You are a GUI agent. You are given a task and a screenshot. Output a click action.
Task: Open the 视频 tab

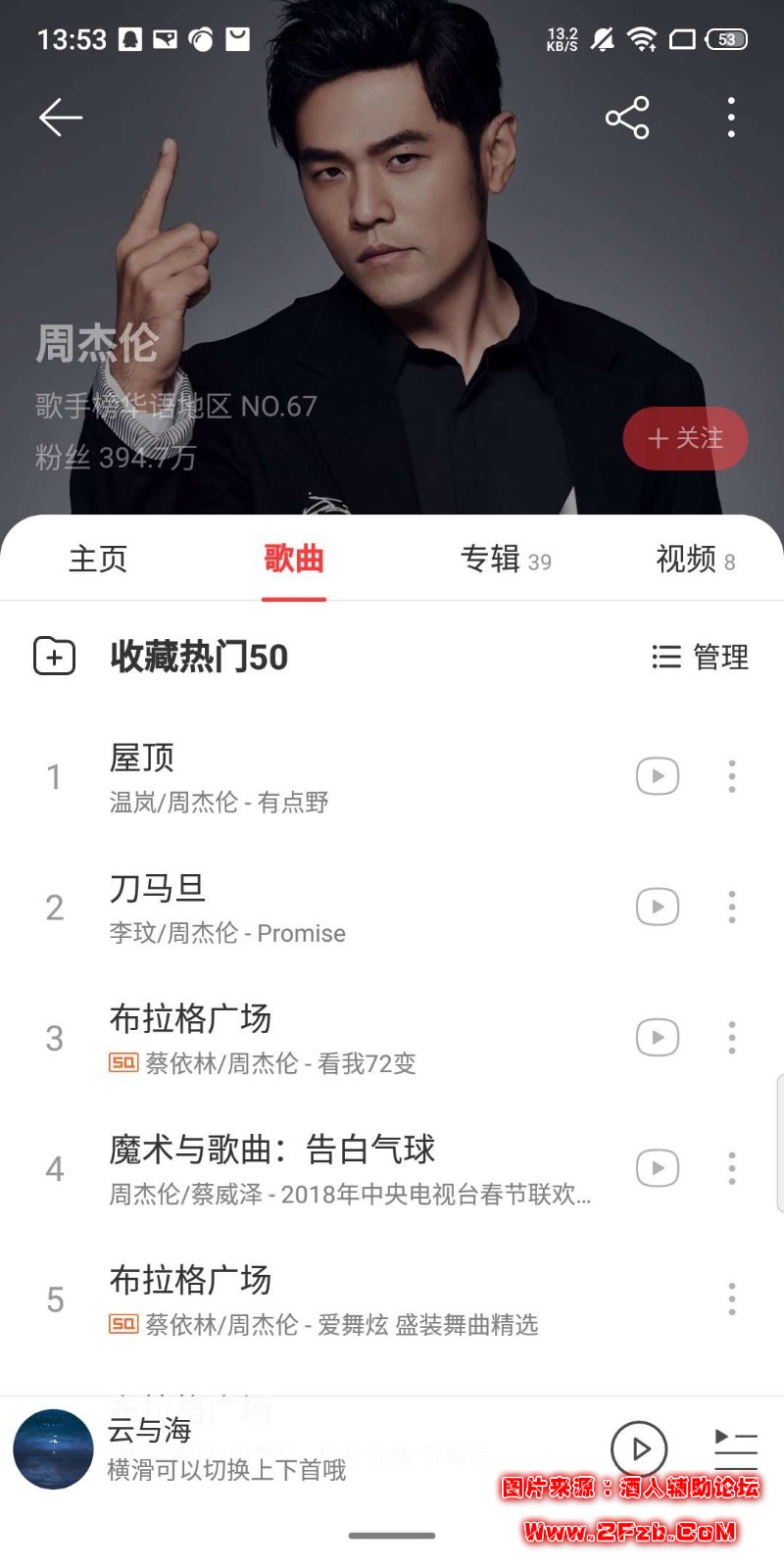click(x=694, y=560)
